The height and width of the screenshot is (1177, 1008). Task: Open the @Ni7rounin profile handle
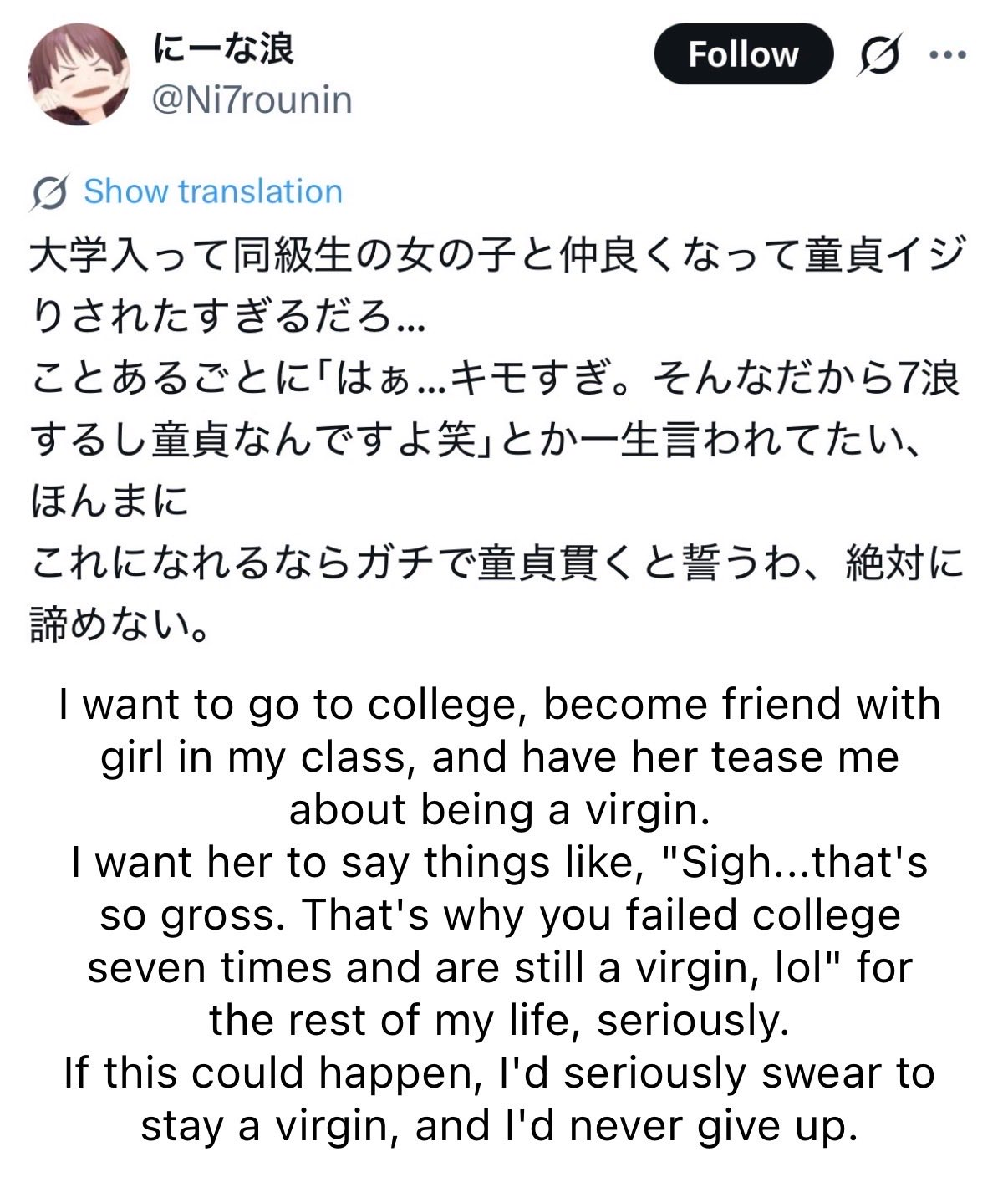point(252,100)
